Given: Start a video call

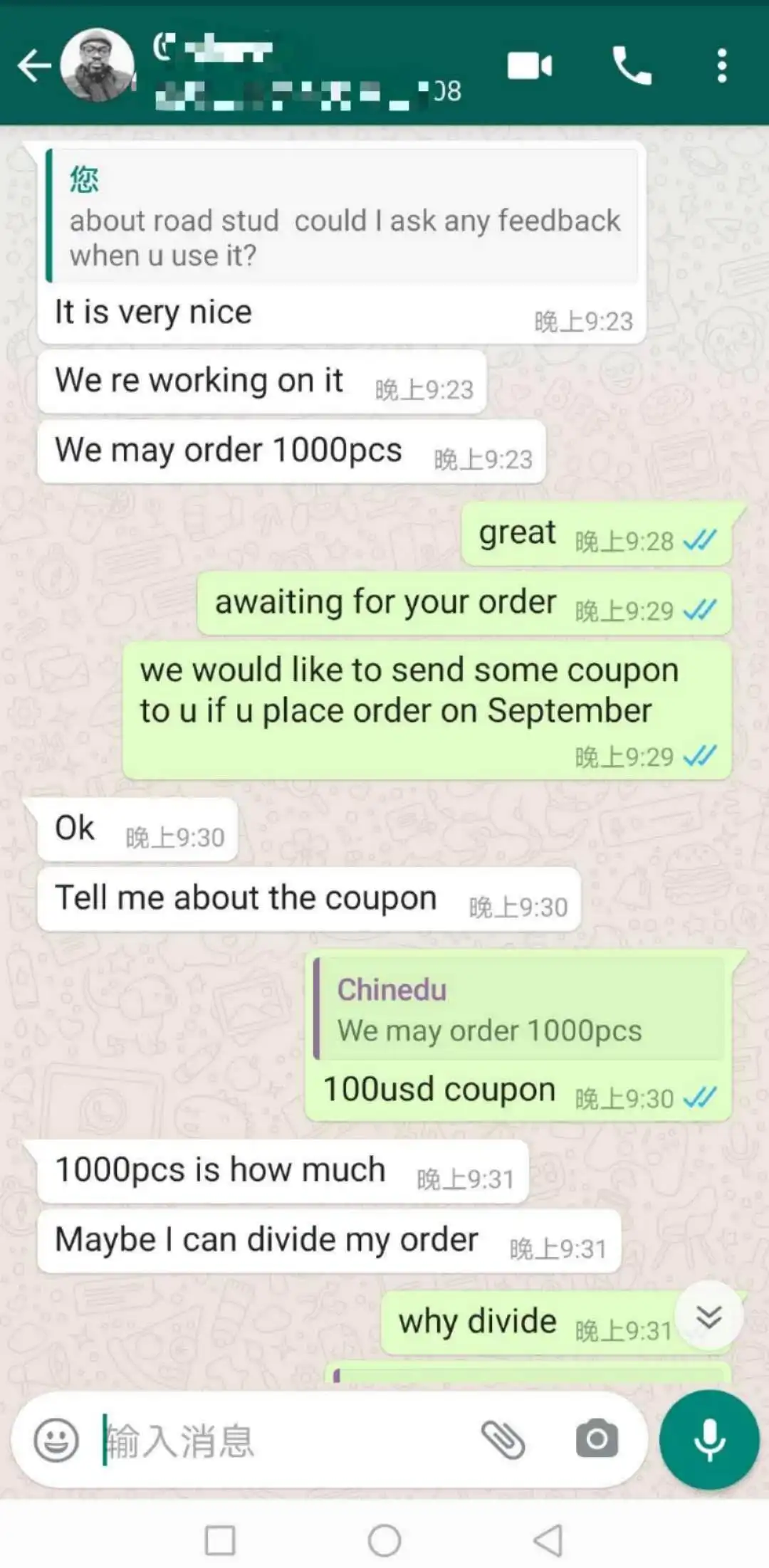Looking at the screenshot, I should click(x=530, y=66).
